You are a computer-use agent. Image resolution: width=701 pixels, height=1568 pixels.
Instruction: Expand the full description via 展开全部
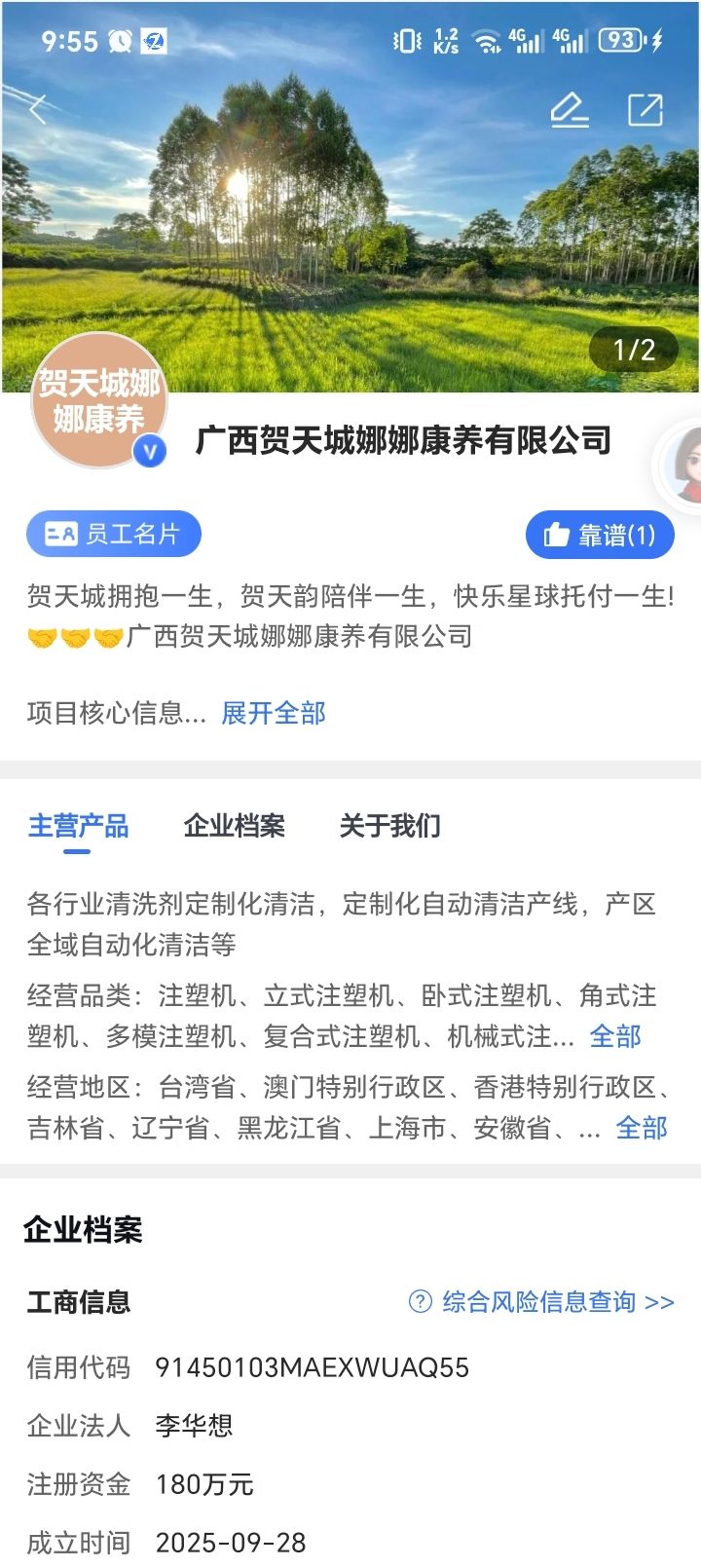274,713
